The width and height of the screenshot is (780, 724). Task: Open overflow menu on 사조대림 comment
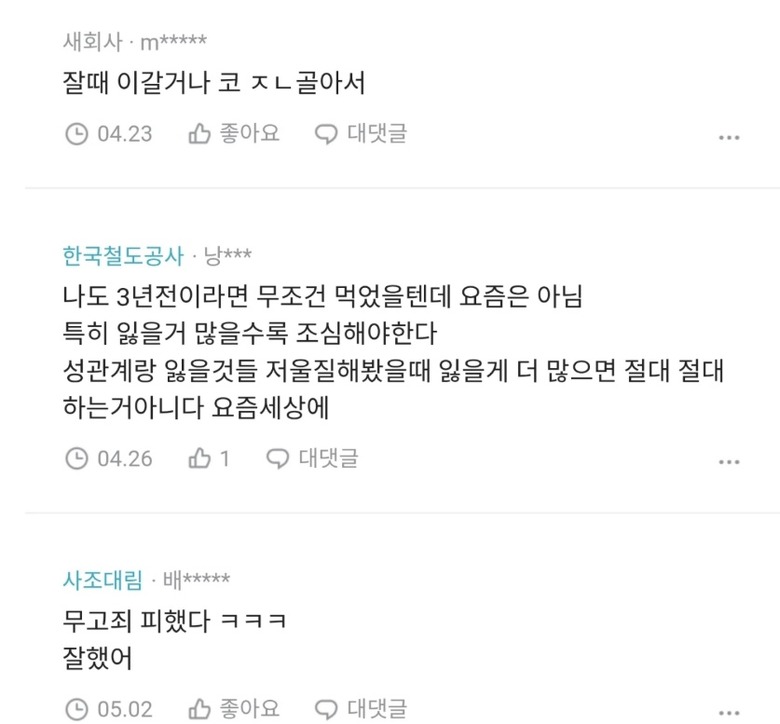click(729, 712)
